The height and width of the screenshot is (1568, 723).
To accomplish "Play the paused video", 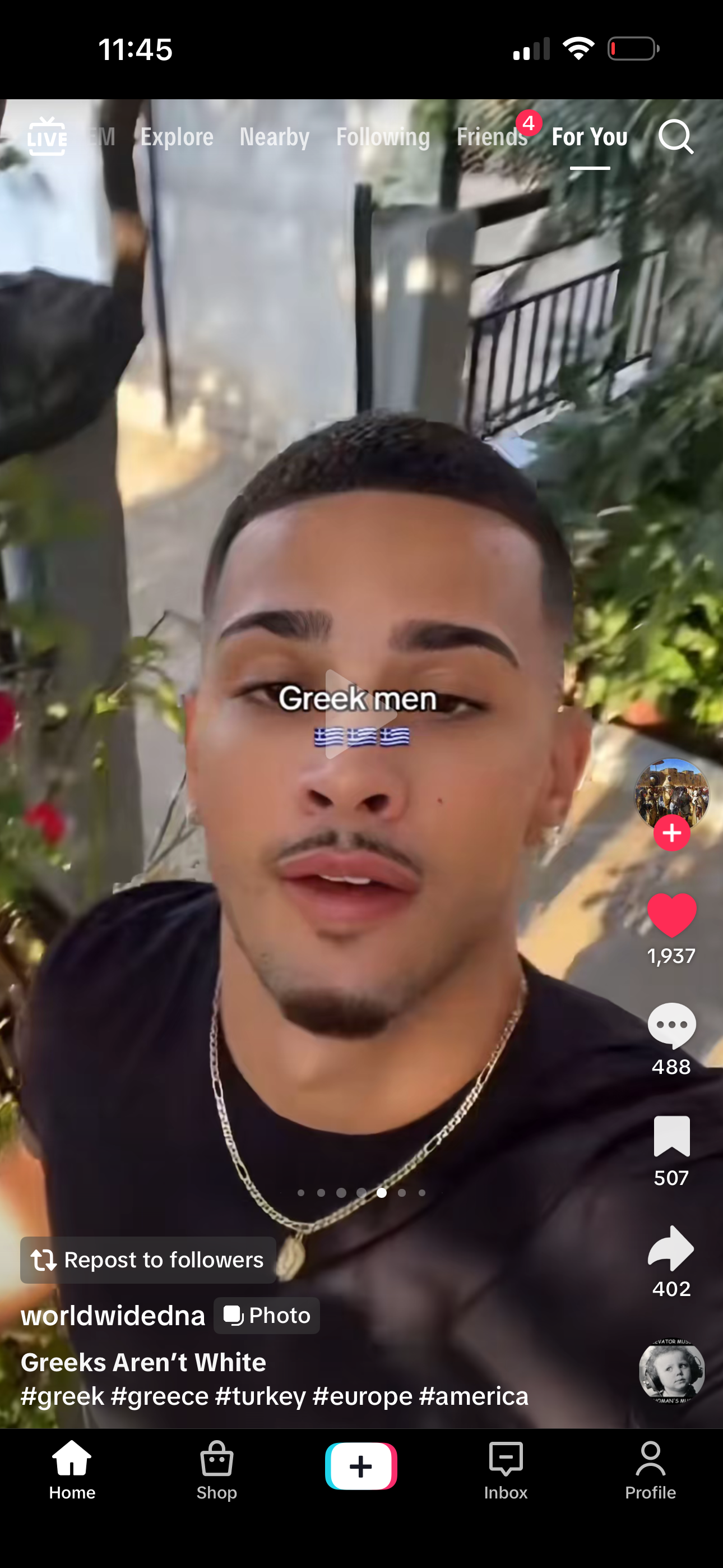I will coord(360,714).
